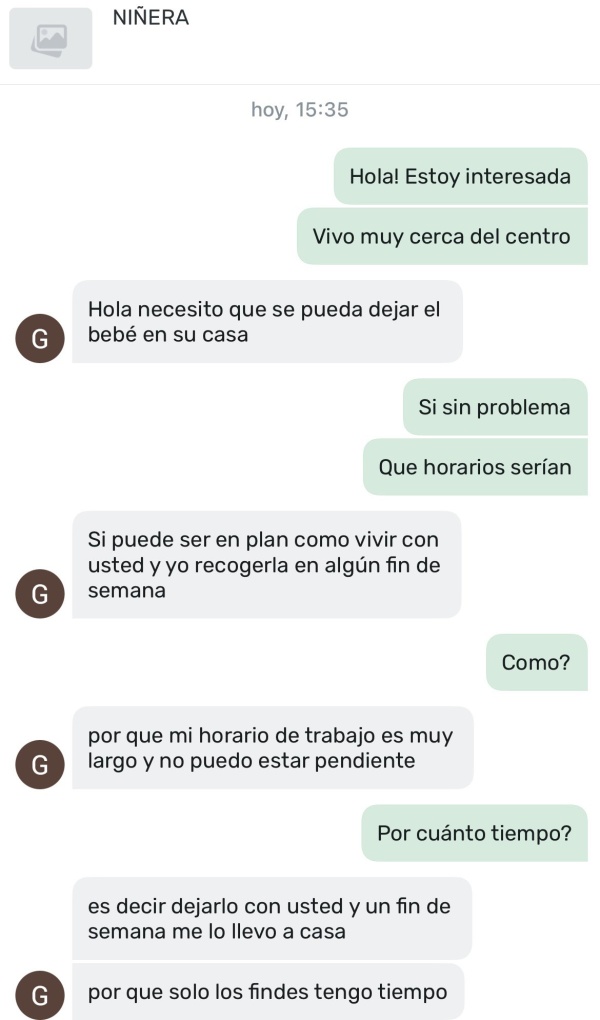Open G's avatar beside 'Hola necesito que se pueda dejar'

[x=40, y=339]
